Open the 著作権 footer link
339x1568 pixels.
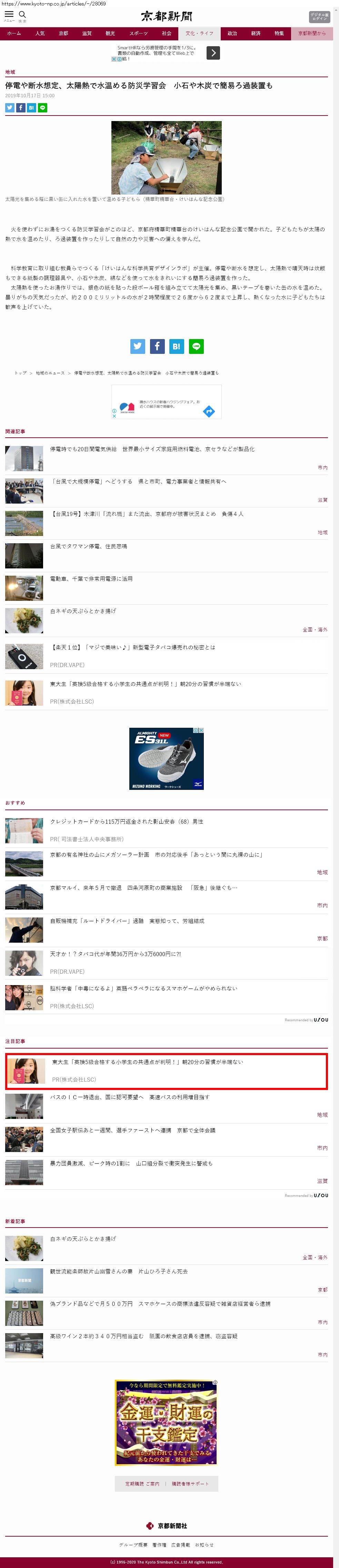coord(159,1544)
